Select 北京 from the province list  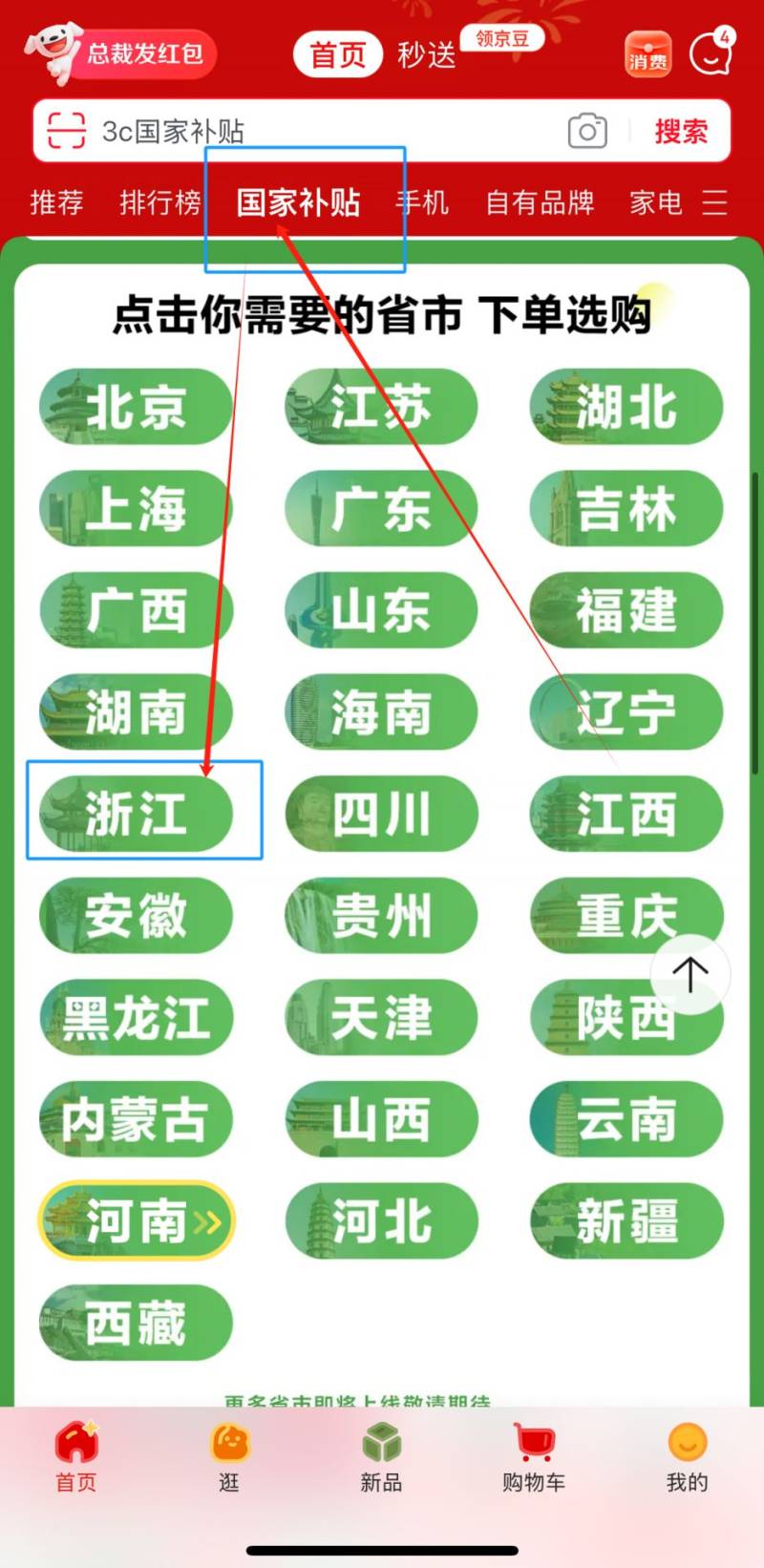136,407
